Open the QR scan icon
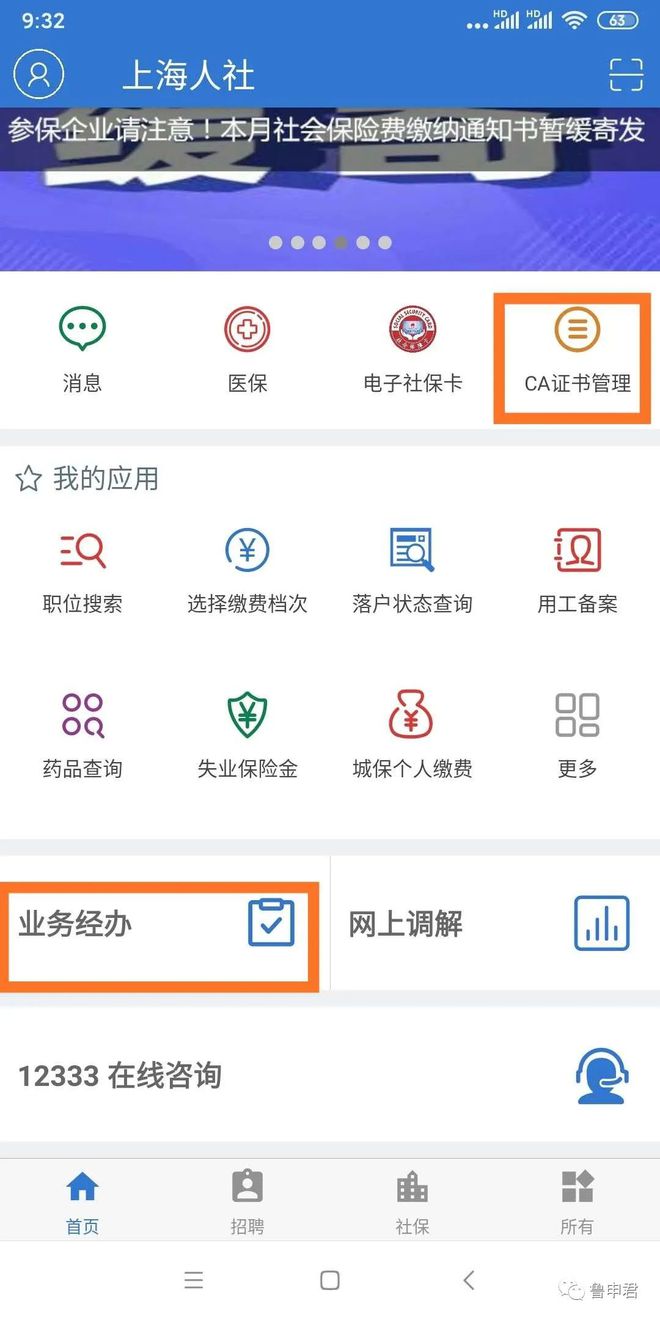Screen dimensions: 660x1320 [x=626, y=75]
